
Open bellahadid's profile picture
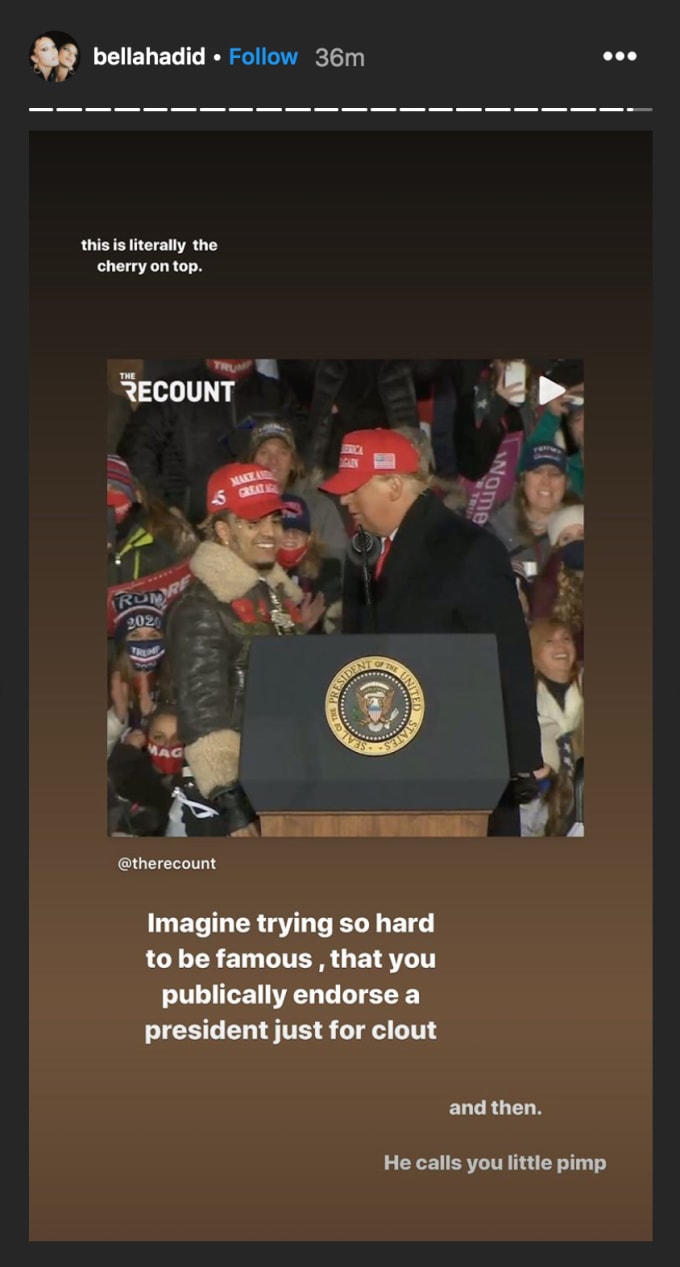coord(54,57)
